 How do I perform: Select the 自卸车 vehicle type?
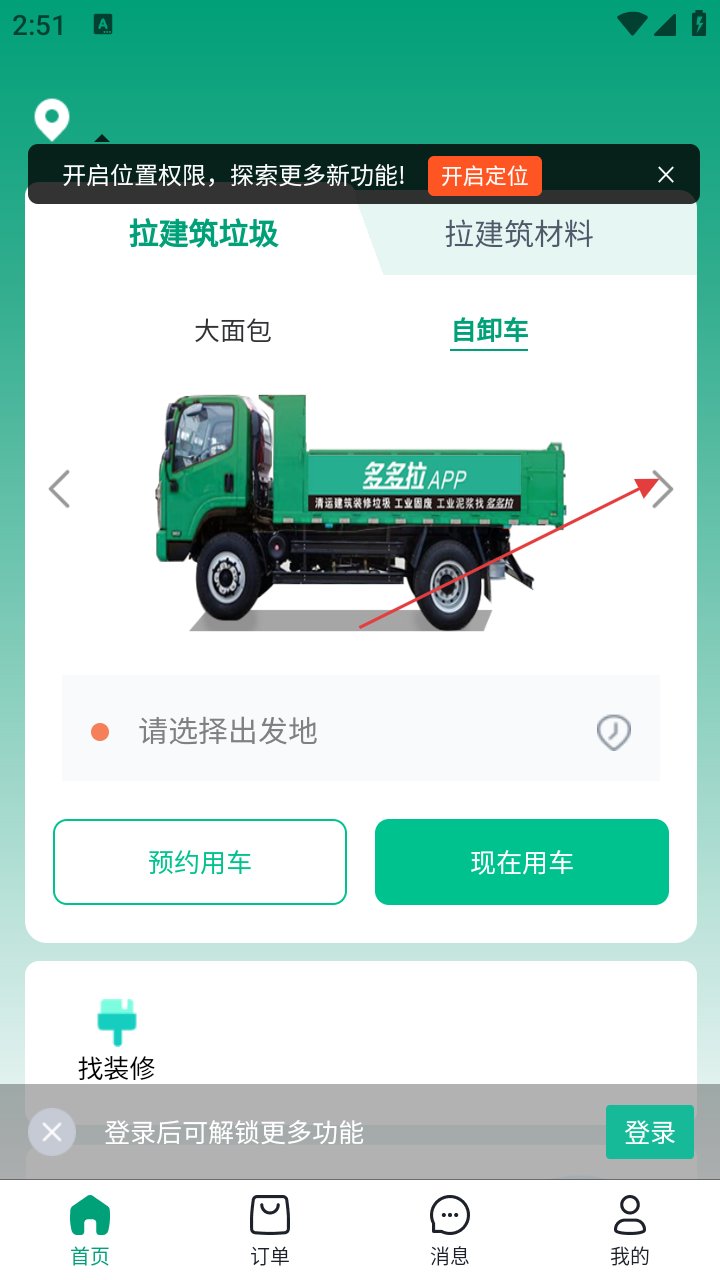pyautogui.click(x=489, y=331)
